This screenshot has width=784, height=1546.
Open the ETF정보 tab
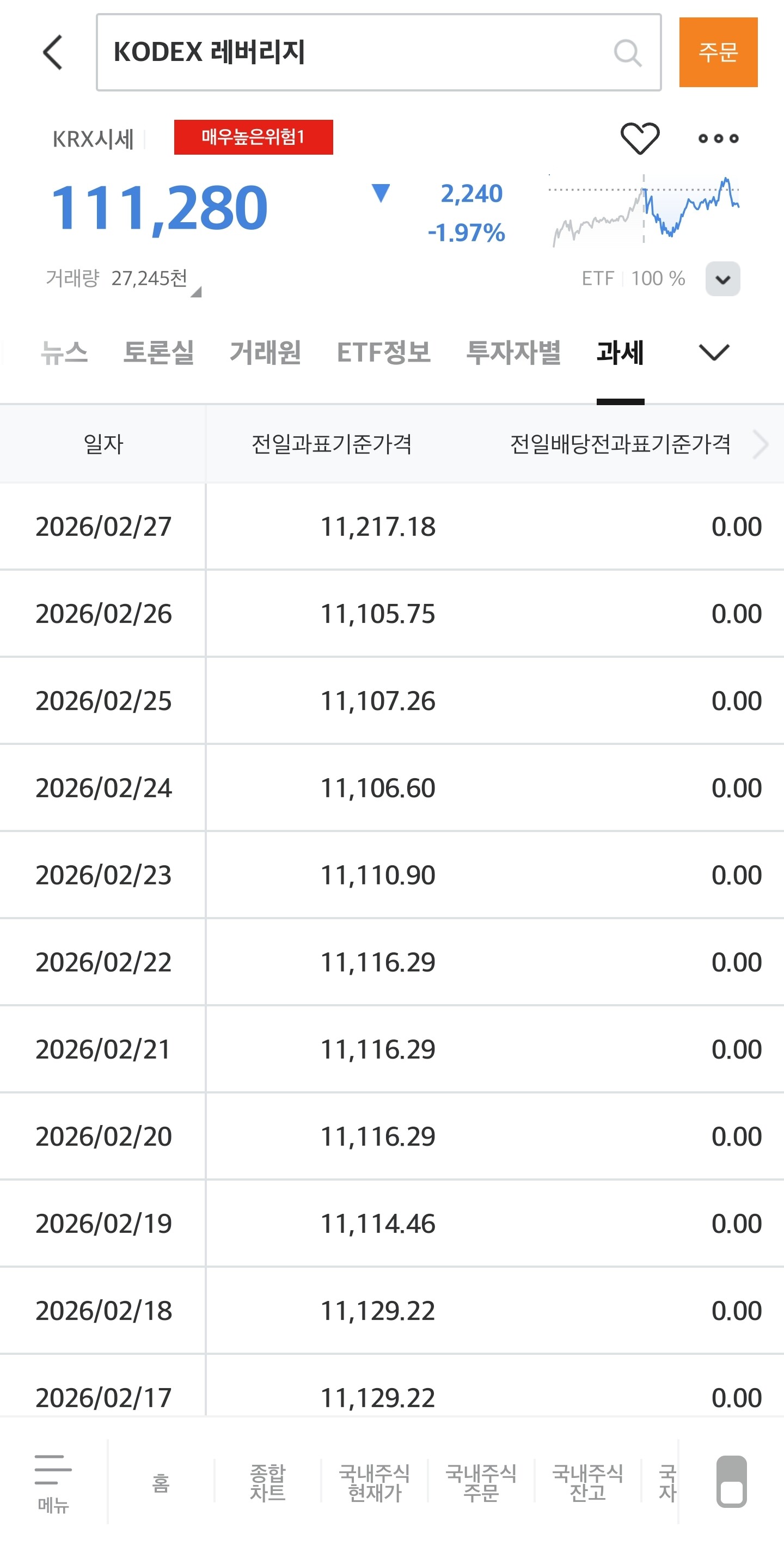pos(383,352)
